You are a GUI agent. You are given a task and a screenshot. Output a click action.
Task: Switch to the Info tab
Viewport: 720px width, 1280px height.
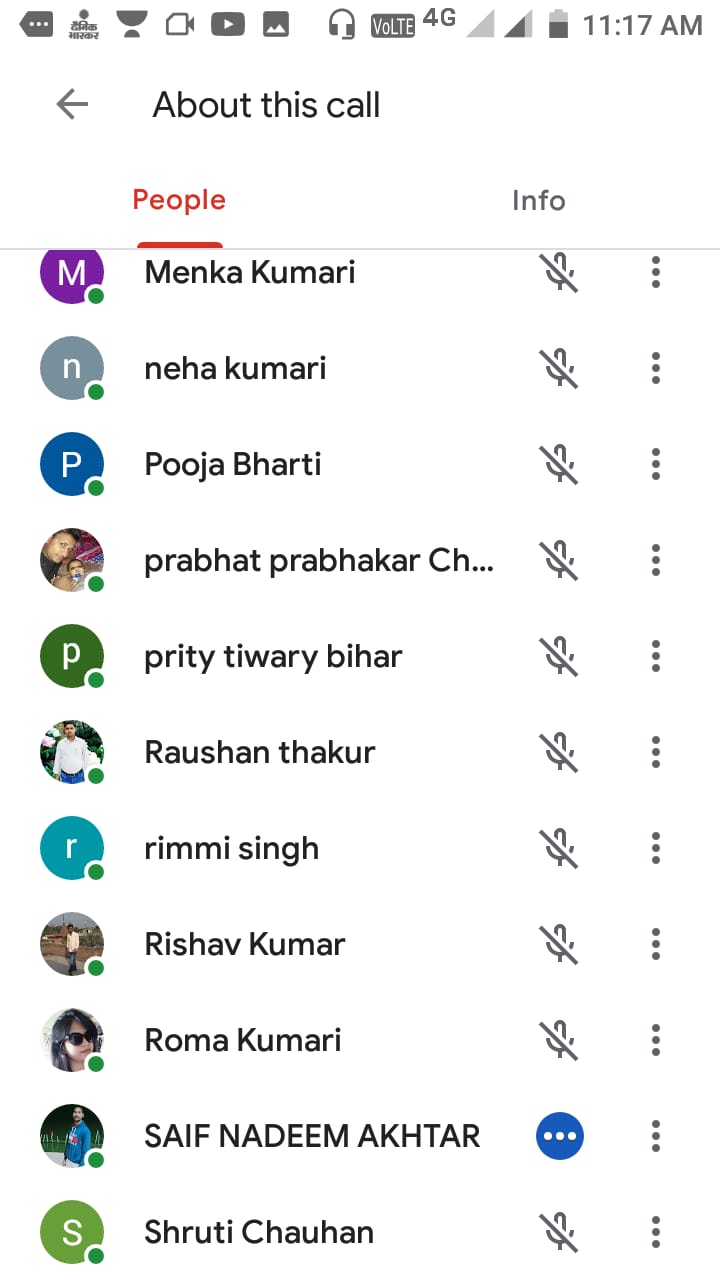pos(538,200)
